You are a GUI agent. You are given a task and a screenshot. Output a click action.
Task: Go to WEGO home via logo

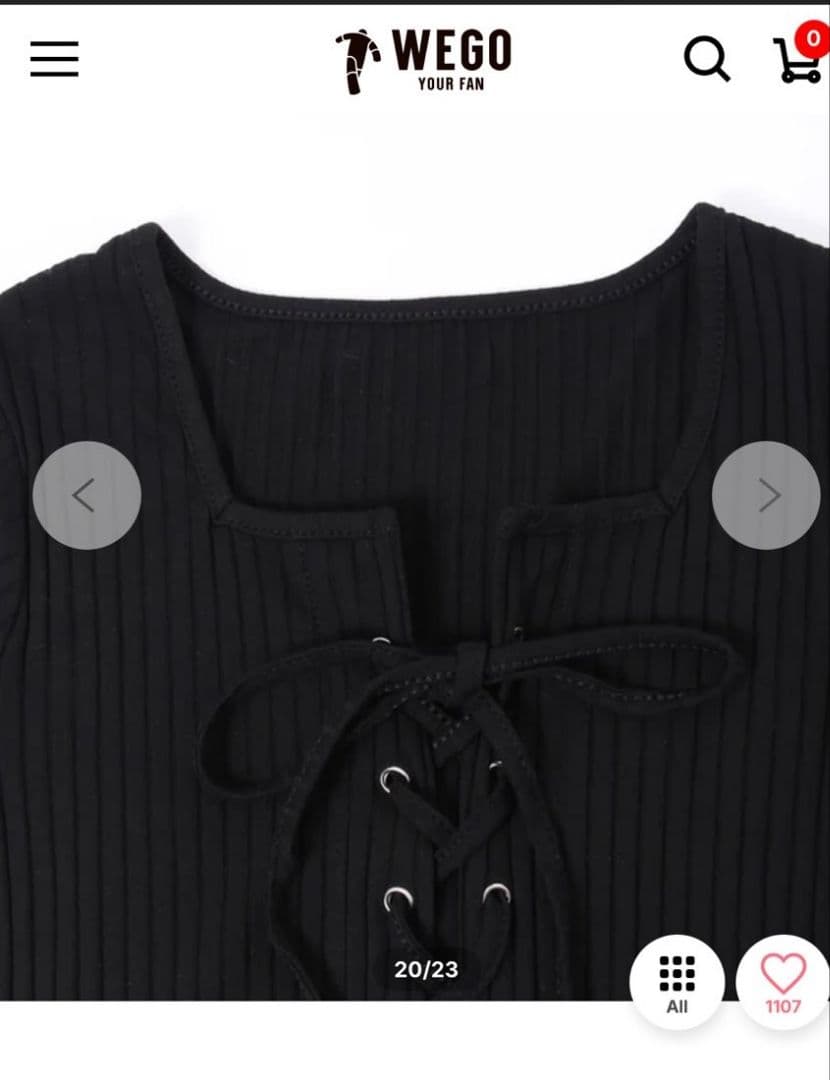point(424,61)
